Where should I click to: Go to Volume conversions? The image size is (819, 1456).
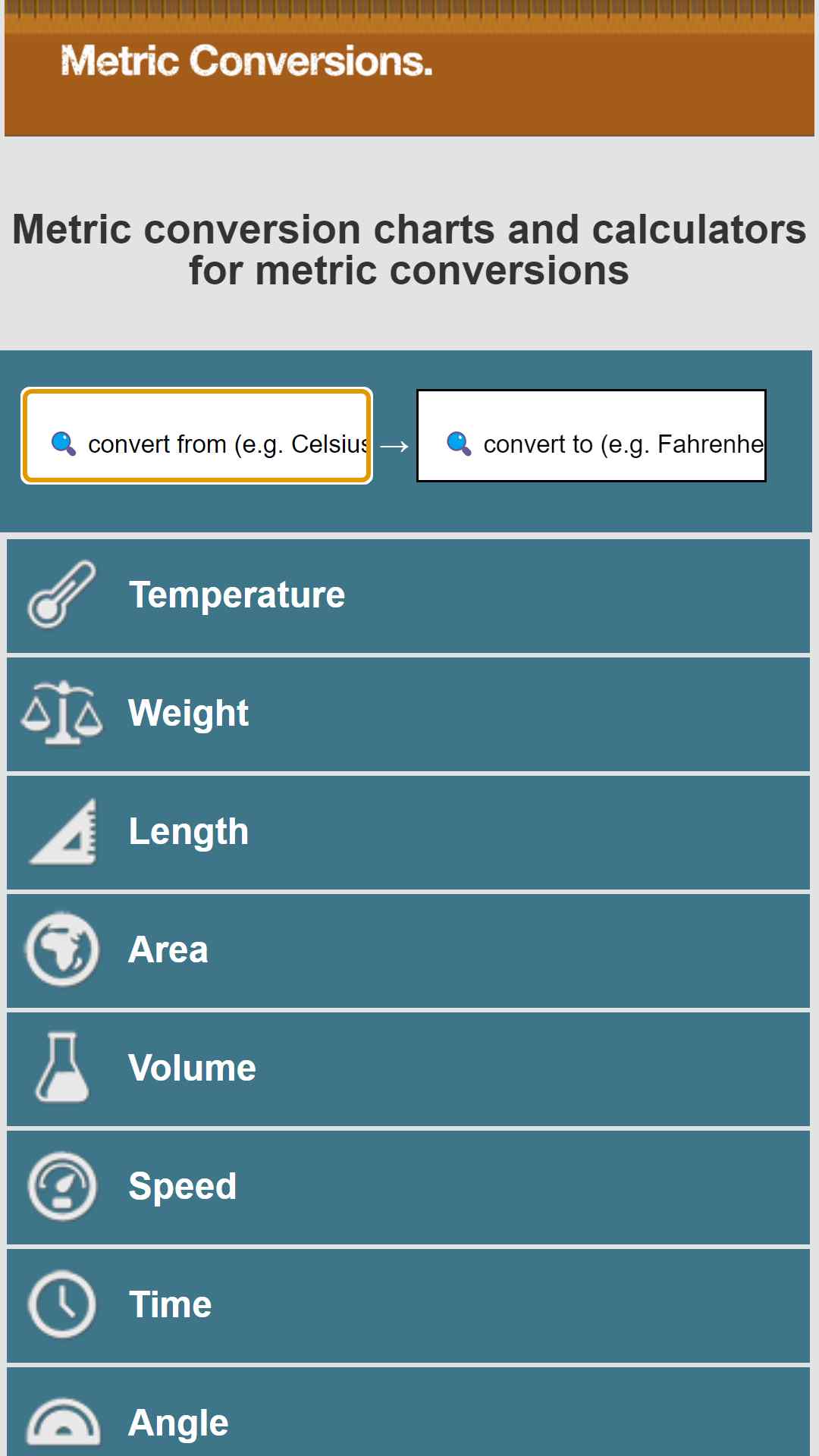(x=408, y=1069)
